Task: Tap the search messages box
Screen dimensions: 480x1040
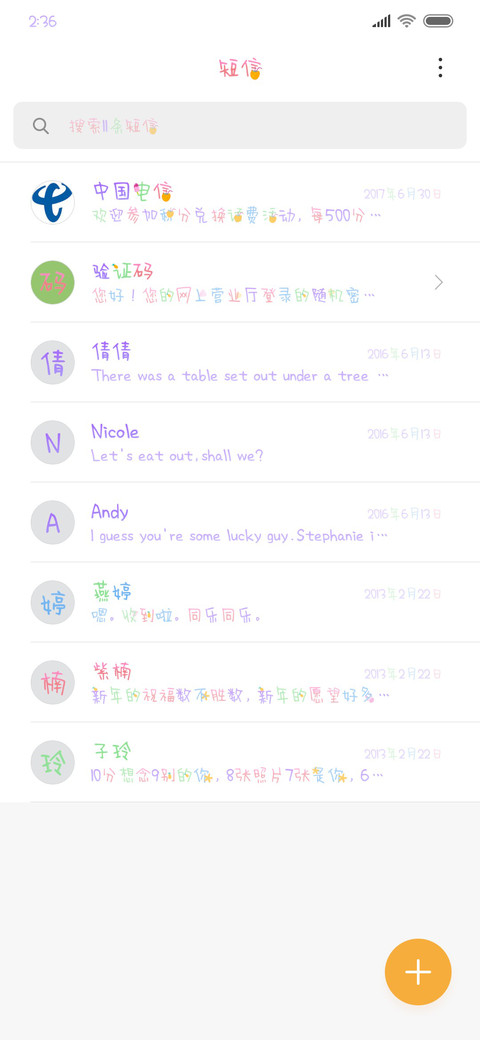Action: 240,125
